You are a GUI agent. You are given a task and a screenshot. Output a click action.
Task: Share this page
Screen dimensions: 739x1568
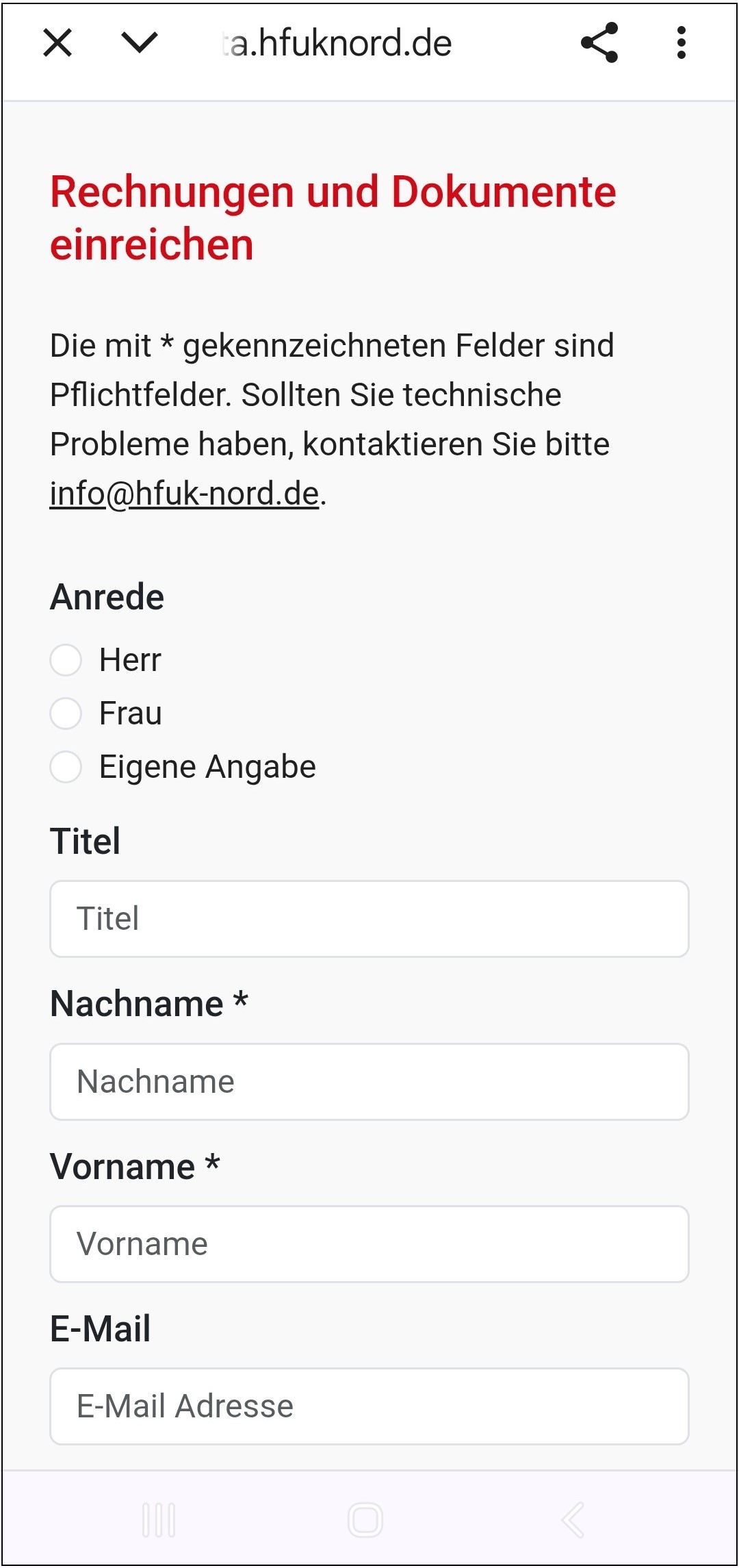599,43
